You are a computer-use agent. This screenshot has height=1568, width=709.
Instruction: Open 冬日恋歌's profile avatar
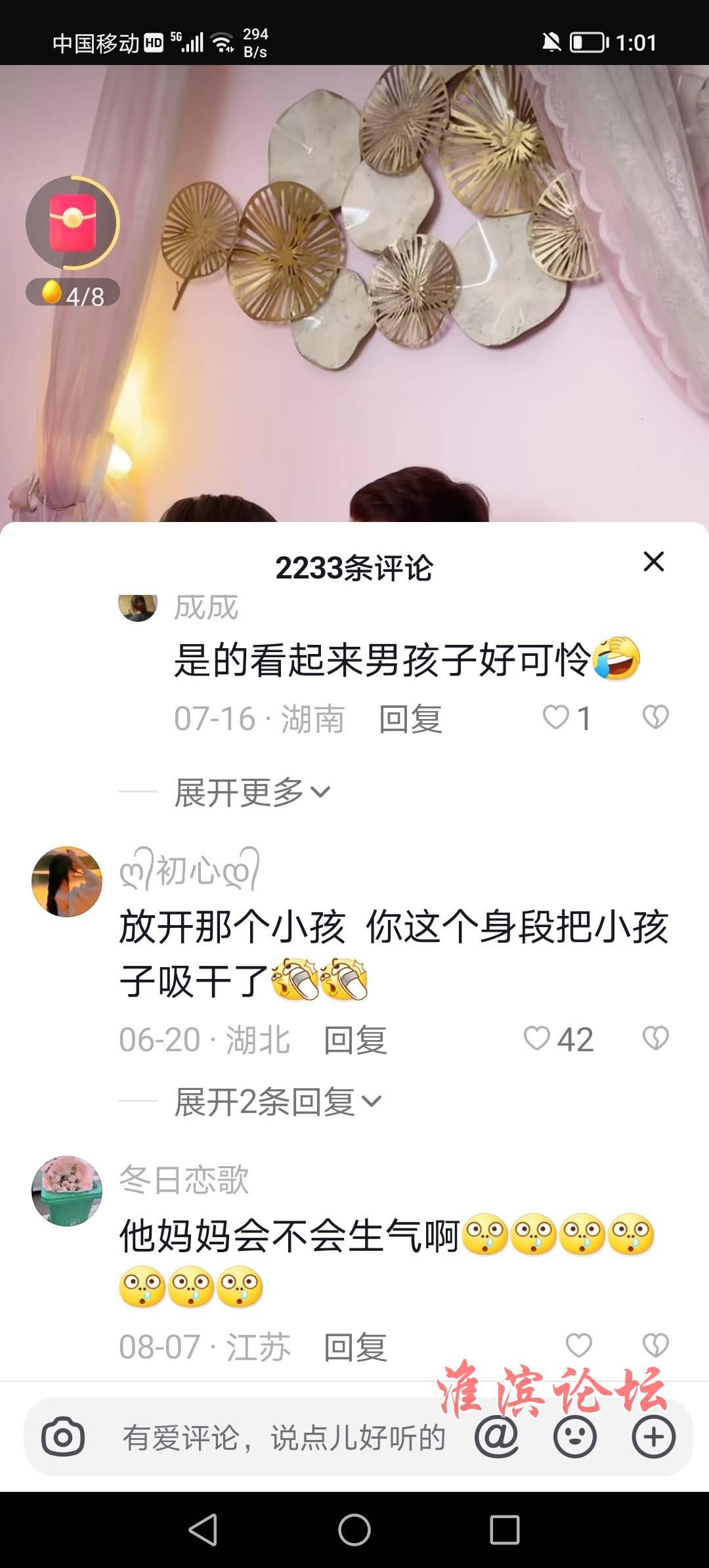67,1191
